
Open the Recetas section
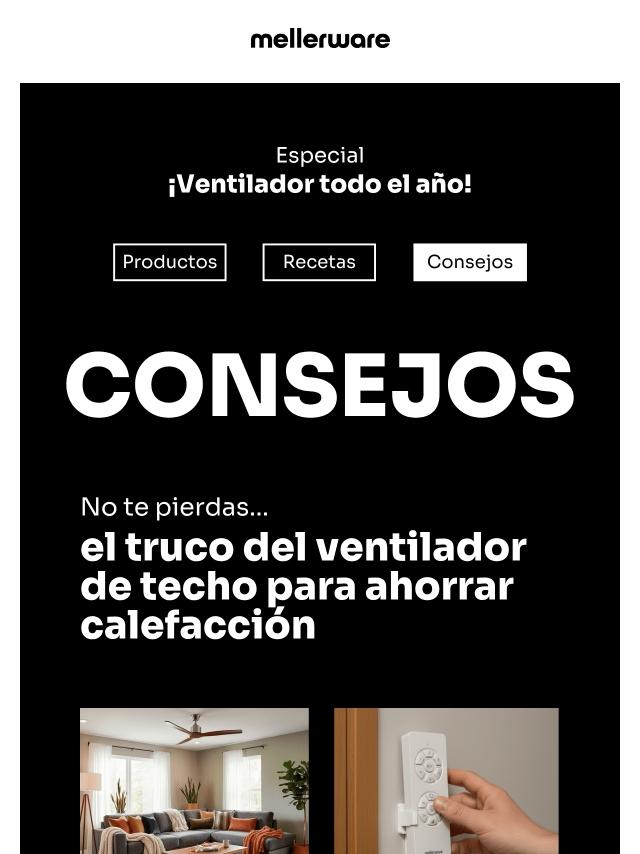[319, 262]
